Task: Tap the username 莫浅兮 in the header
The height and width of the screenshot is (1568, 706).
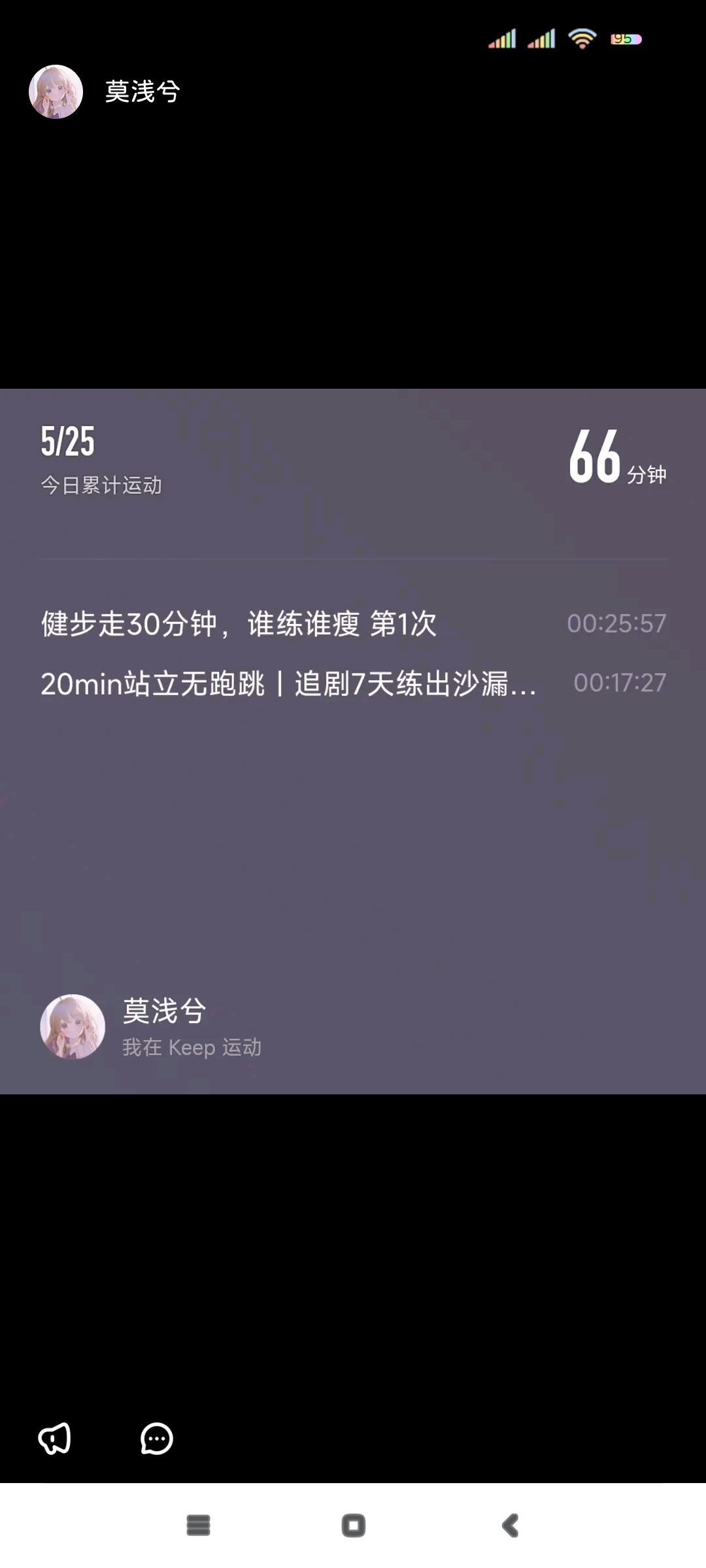Action: (x=143, y=91)
